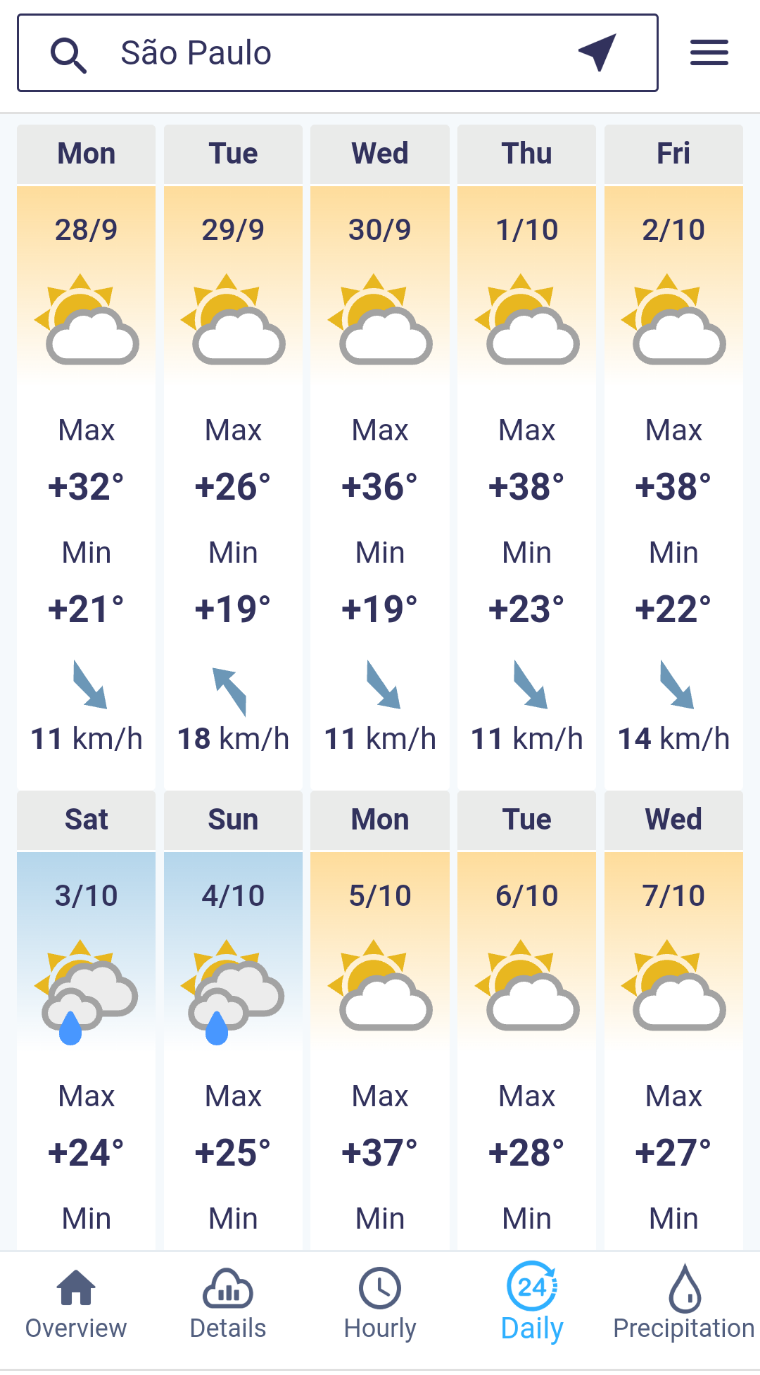The image size is (760, 1375).
Task: Select Monday 5/10 forecast card
Action: (380, 1020)
